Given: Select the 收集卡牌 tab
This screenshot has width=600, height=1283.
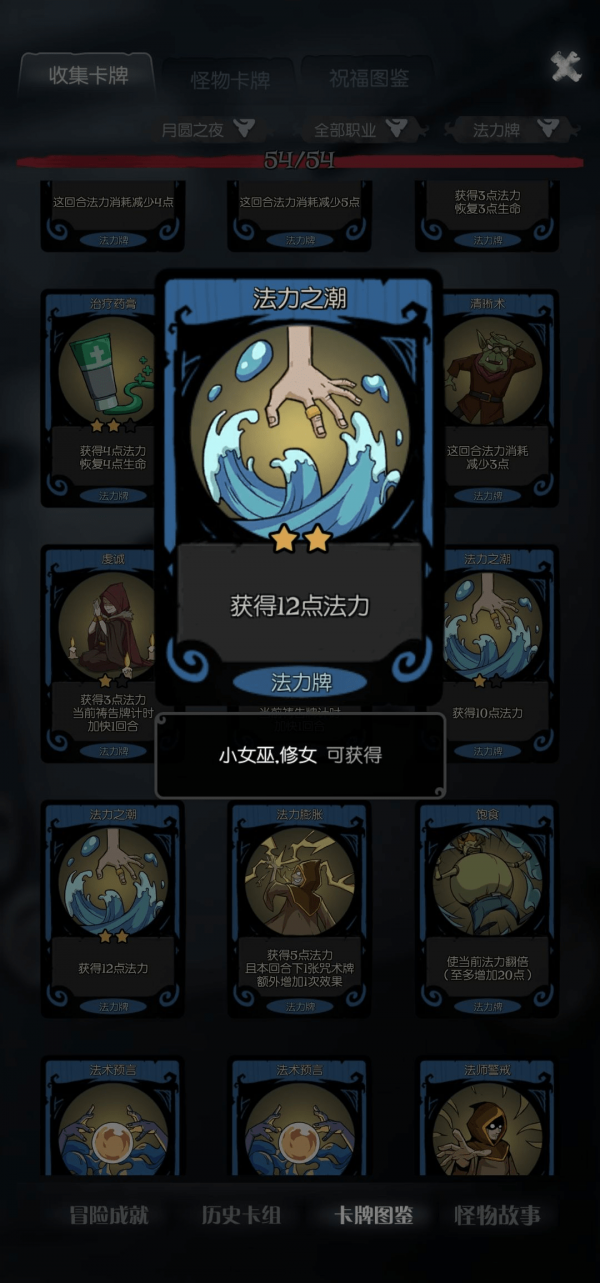Looking at the screenshot, I should [88, 76].
